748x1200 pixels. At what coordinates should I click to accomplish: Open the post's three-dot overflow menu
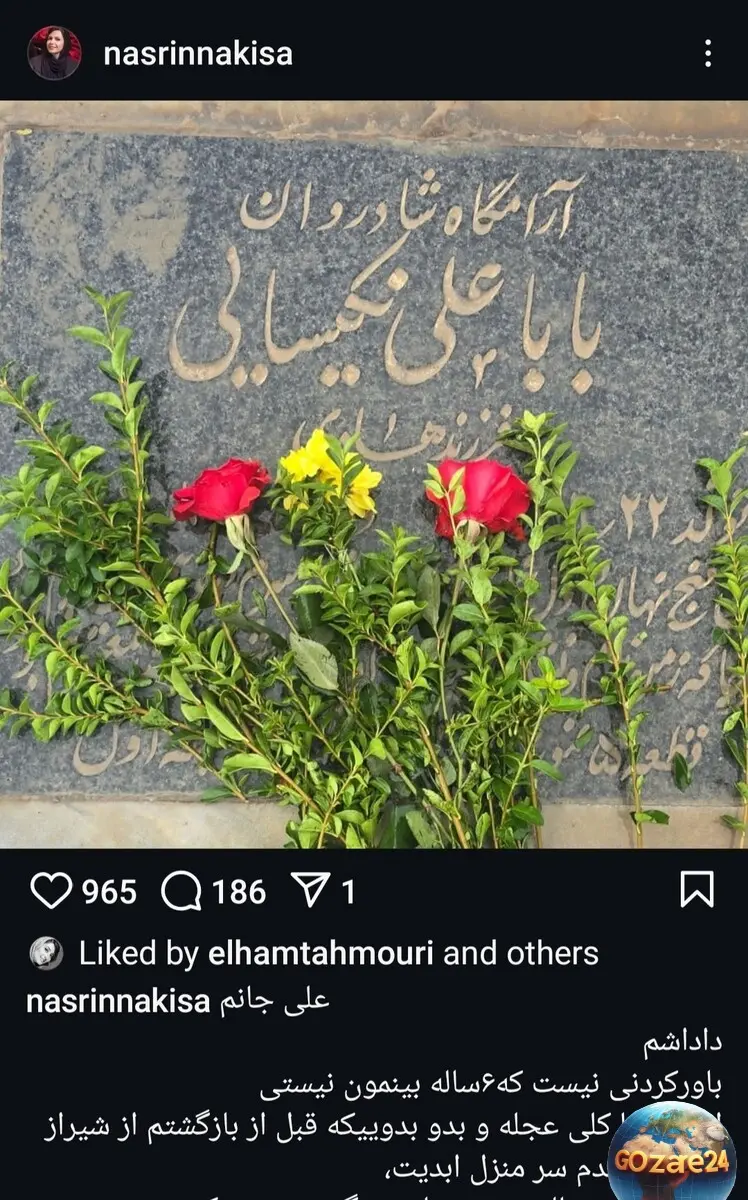point(707,54)
